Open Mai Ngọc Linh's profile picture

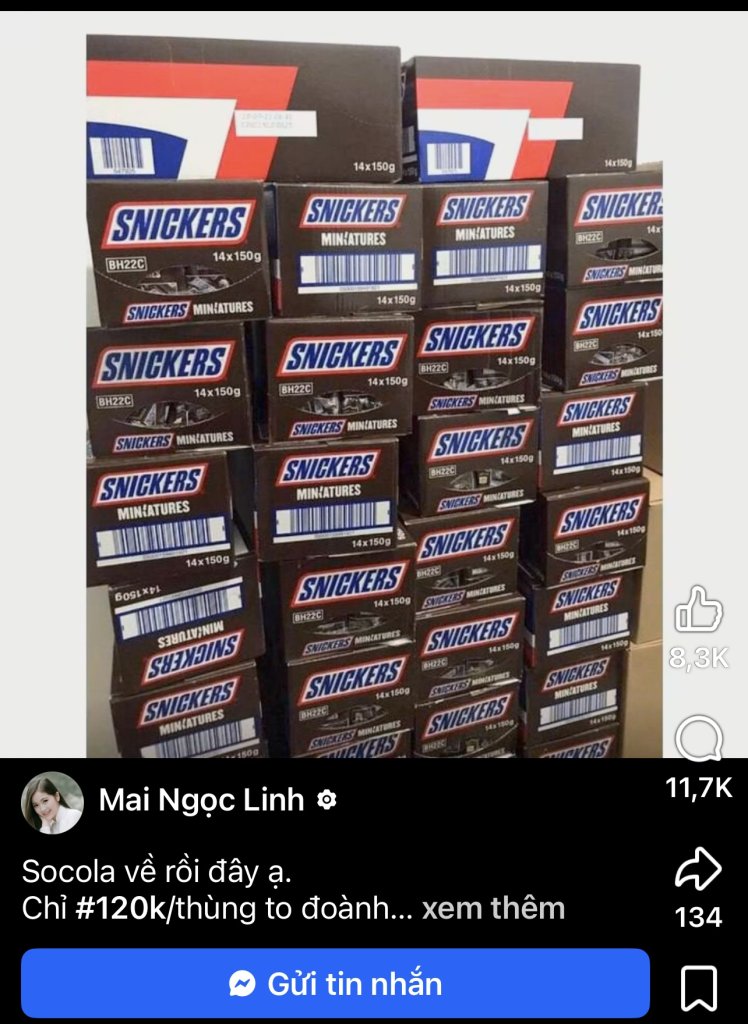point(52,802)
